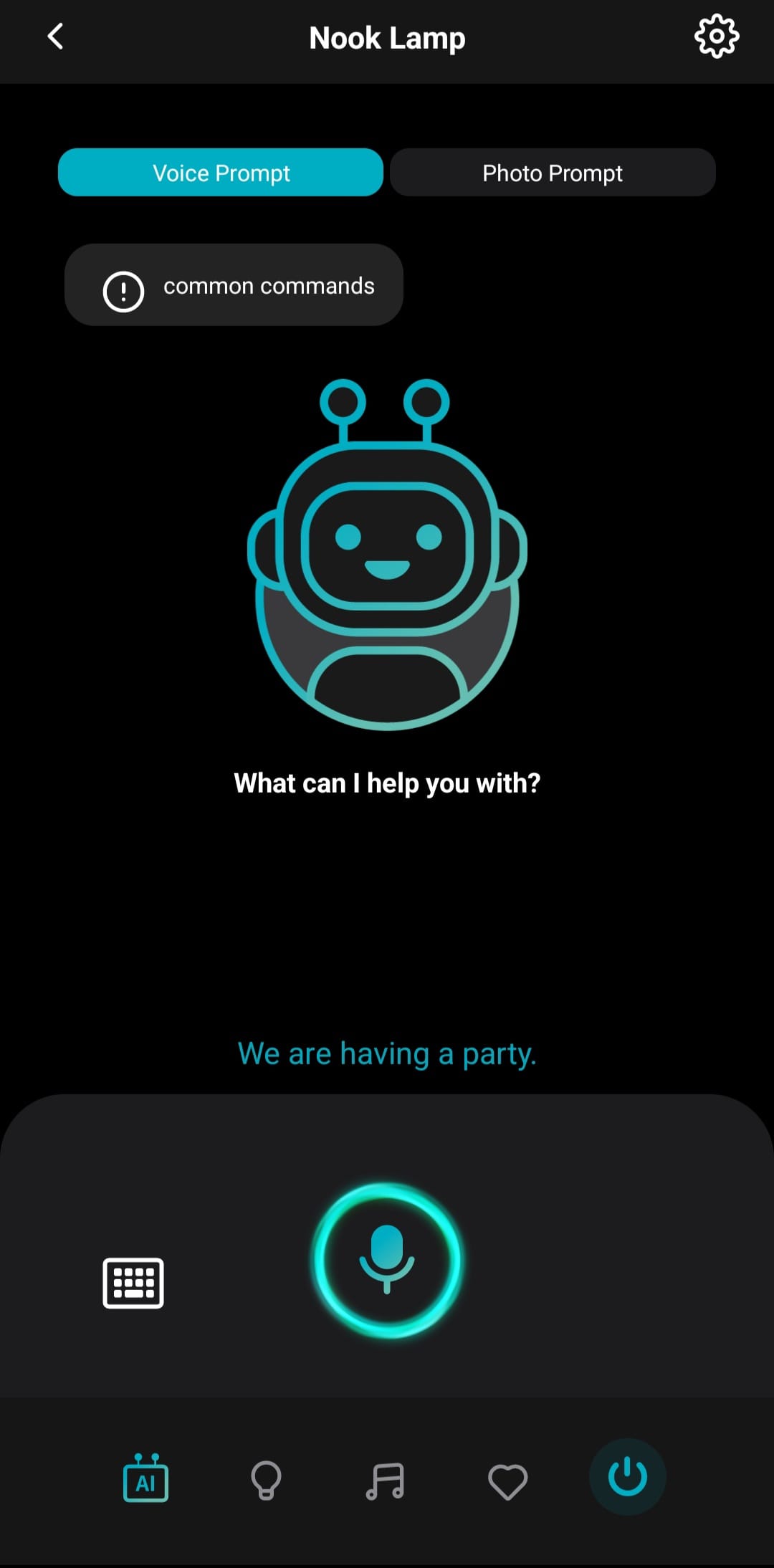This screenshot has width=774, height=1568.
Task: Open the favorites heart tab
Action: click(x=507, y=1481)
